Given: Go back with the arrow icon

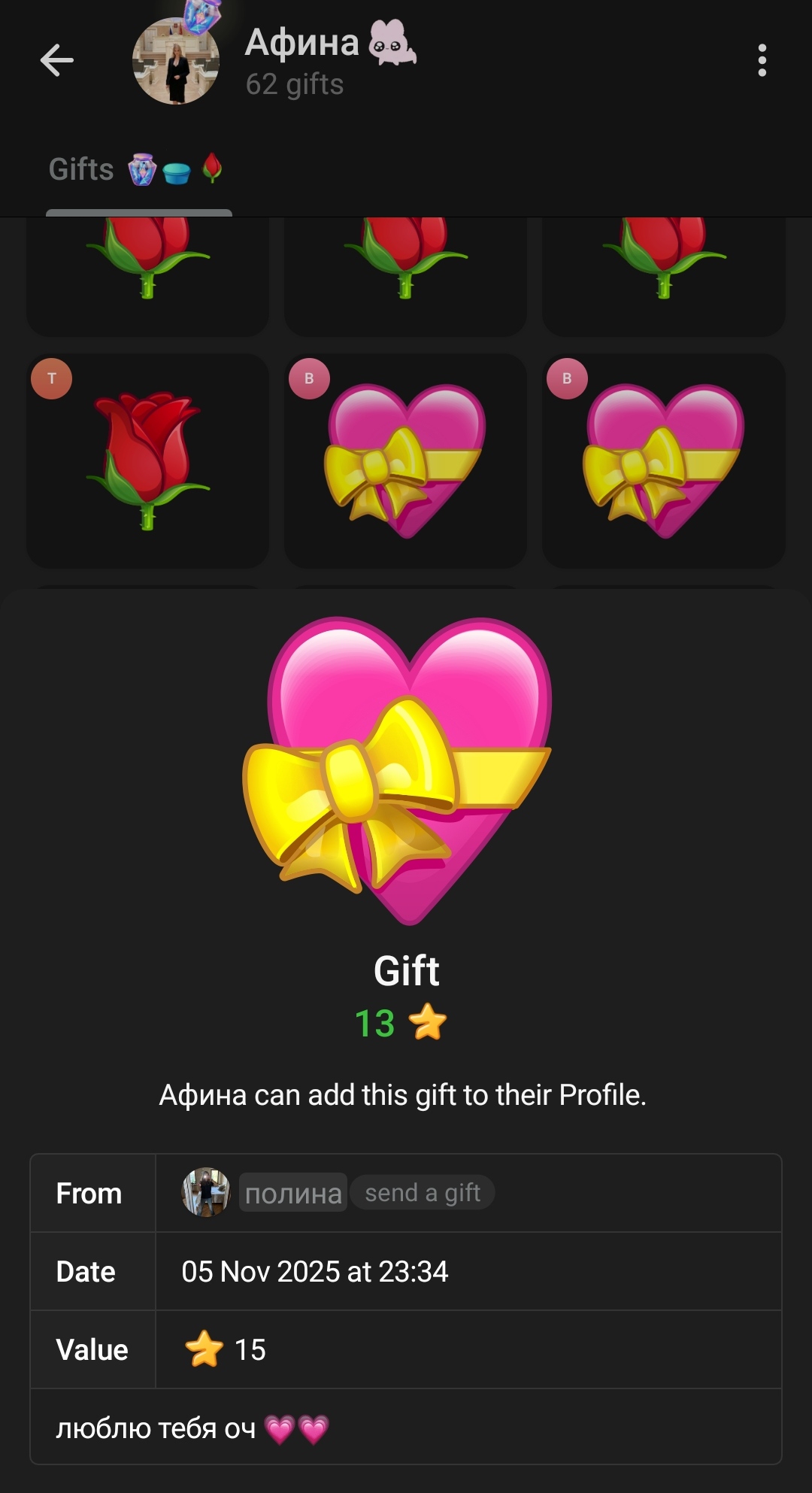Looking at the screenshot, I should 57,60.
